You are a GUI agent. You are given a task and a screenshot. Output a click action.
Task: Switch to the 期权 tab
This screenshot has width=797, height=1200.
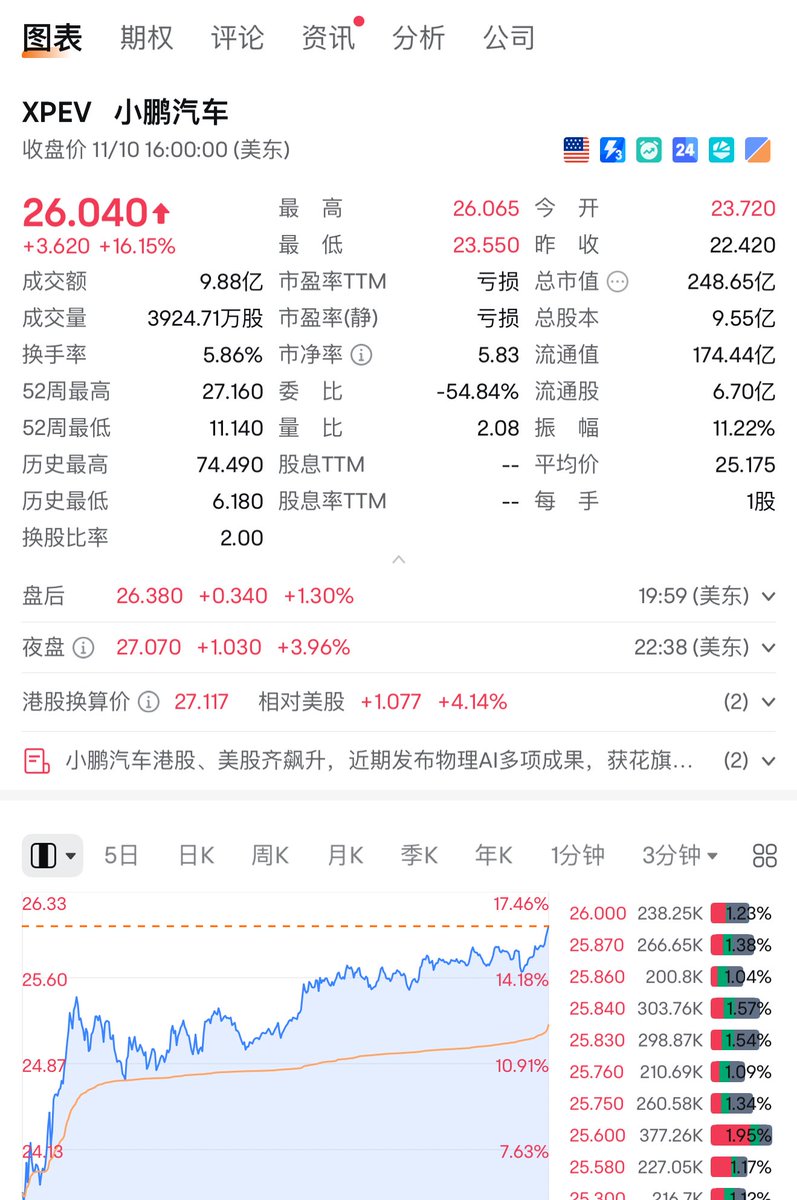146,38
